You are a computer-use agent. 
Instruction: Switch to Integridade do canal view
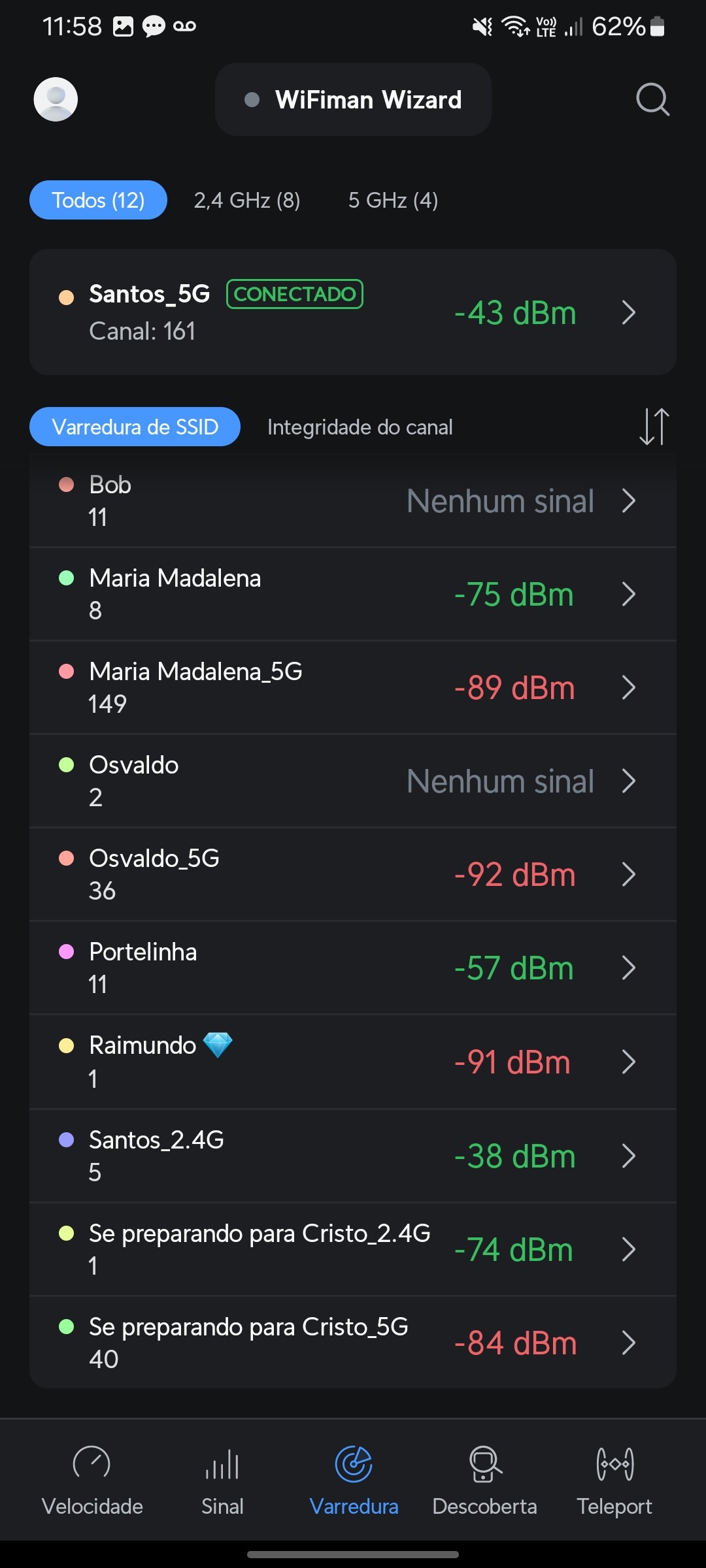[x=360, y=427]
